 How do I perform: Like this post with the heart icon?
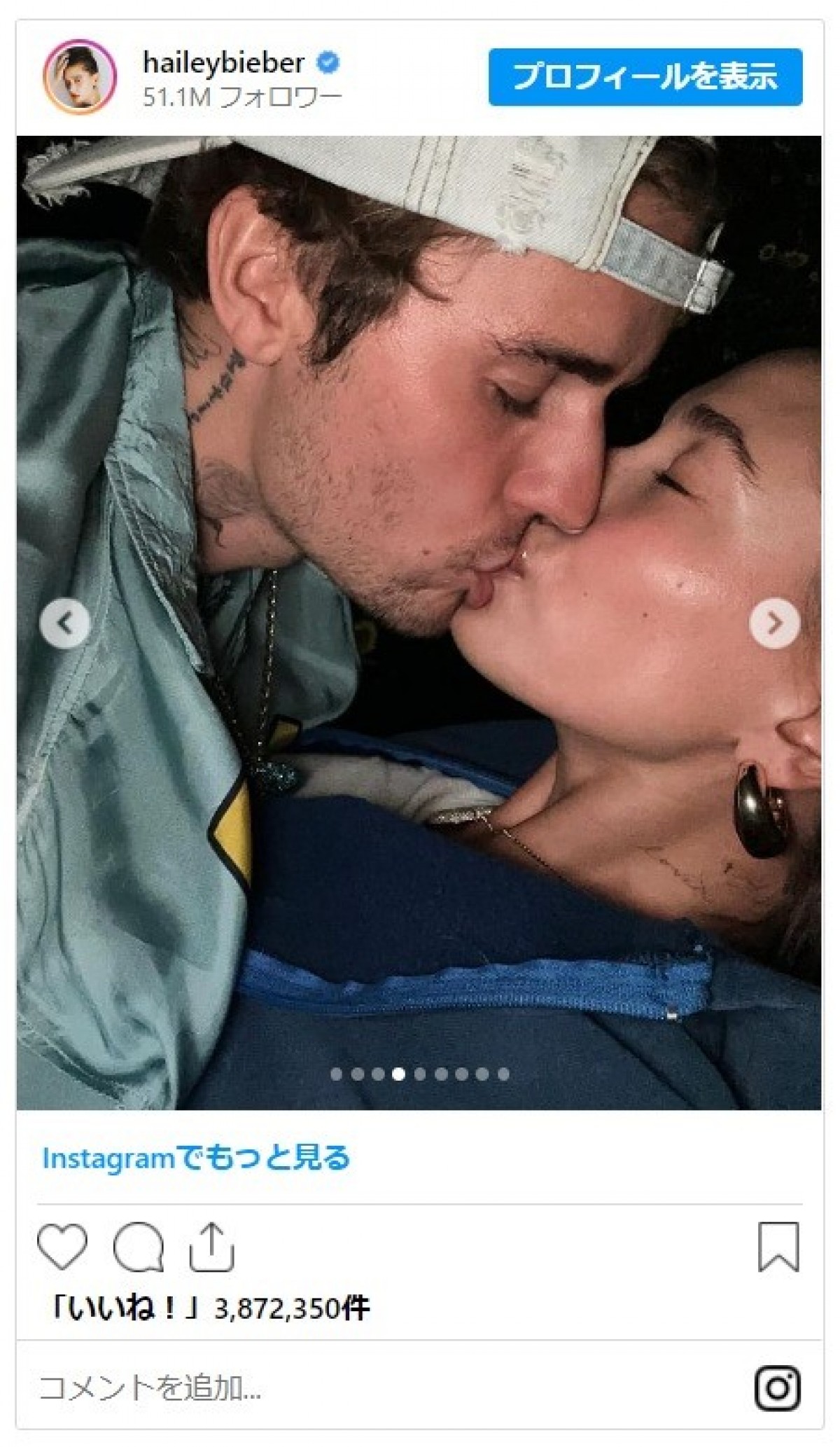point(62,1247)
